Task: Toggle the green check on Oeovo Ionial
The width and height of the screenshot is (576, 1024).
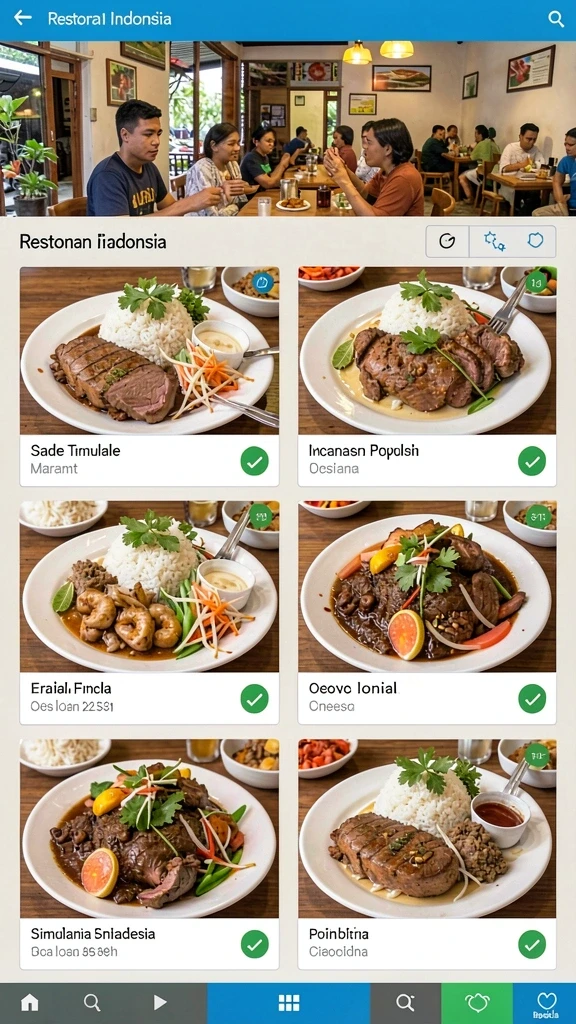Action: (532, 699)
